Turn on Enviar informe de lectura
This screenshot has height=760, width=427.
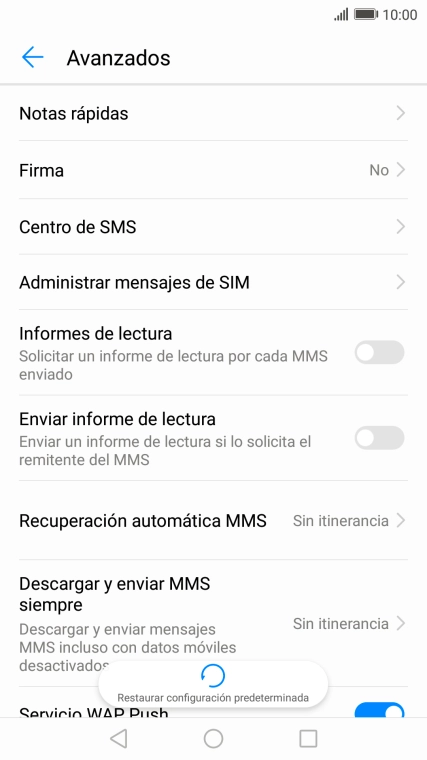pyautogui.click(x=379, y=438)
